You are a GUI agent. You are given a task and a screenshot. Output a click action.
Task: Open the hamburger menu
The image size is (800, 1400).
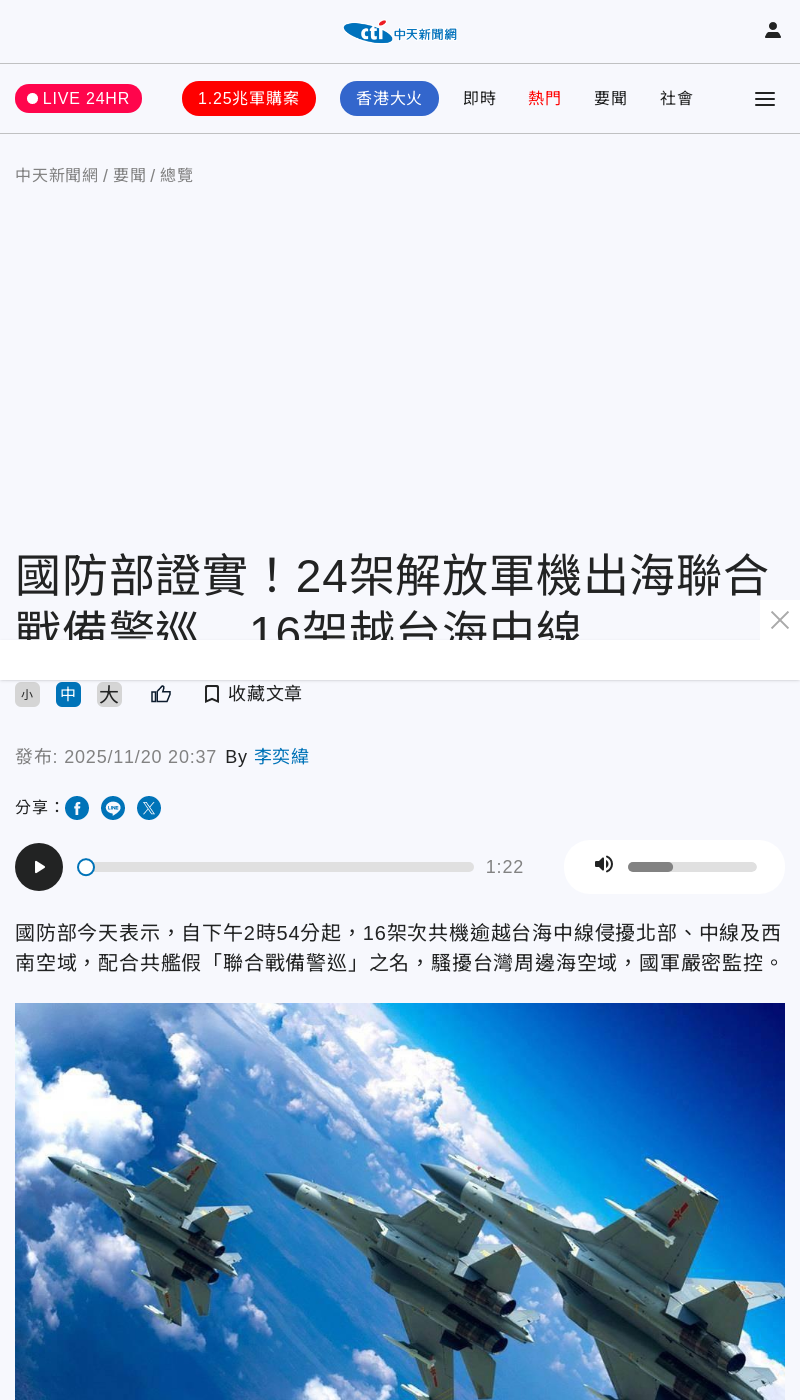tap(765, 99)
